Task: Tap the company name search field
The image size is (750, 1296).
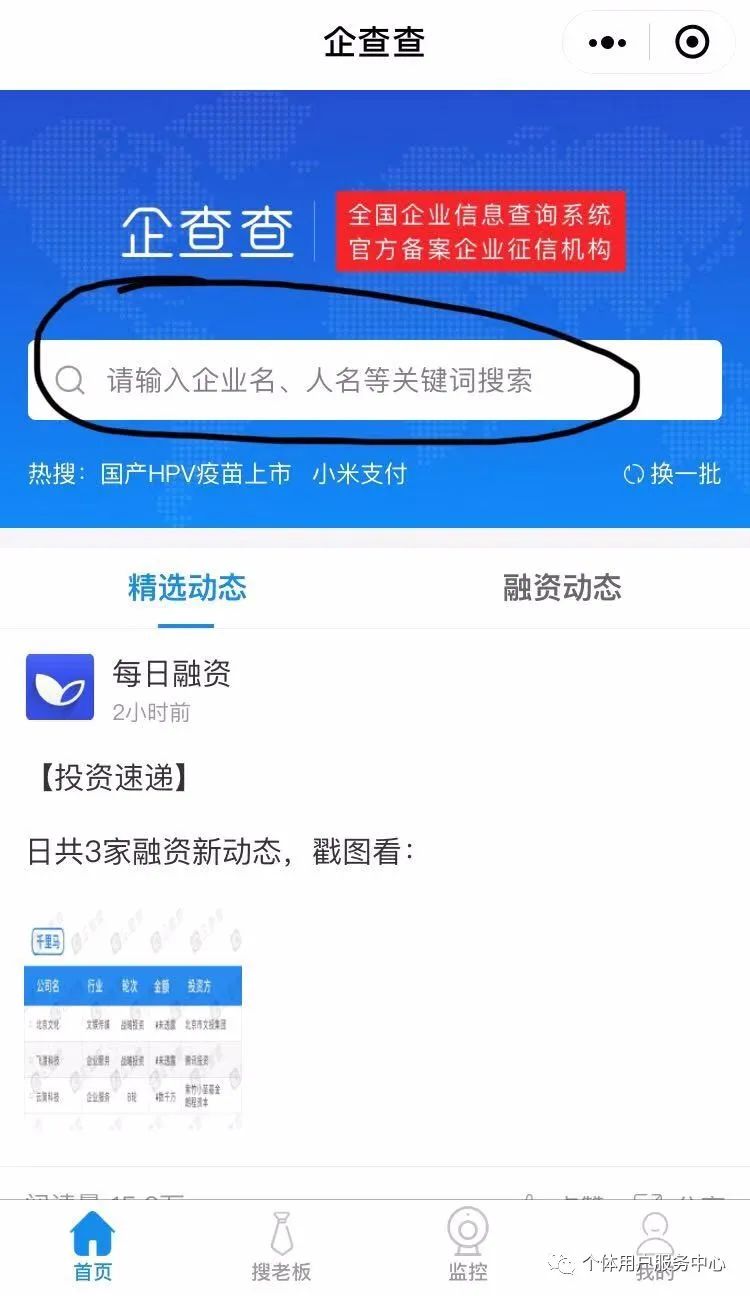Action: click(374, 380)
